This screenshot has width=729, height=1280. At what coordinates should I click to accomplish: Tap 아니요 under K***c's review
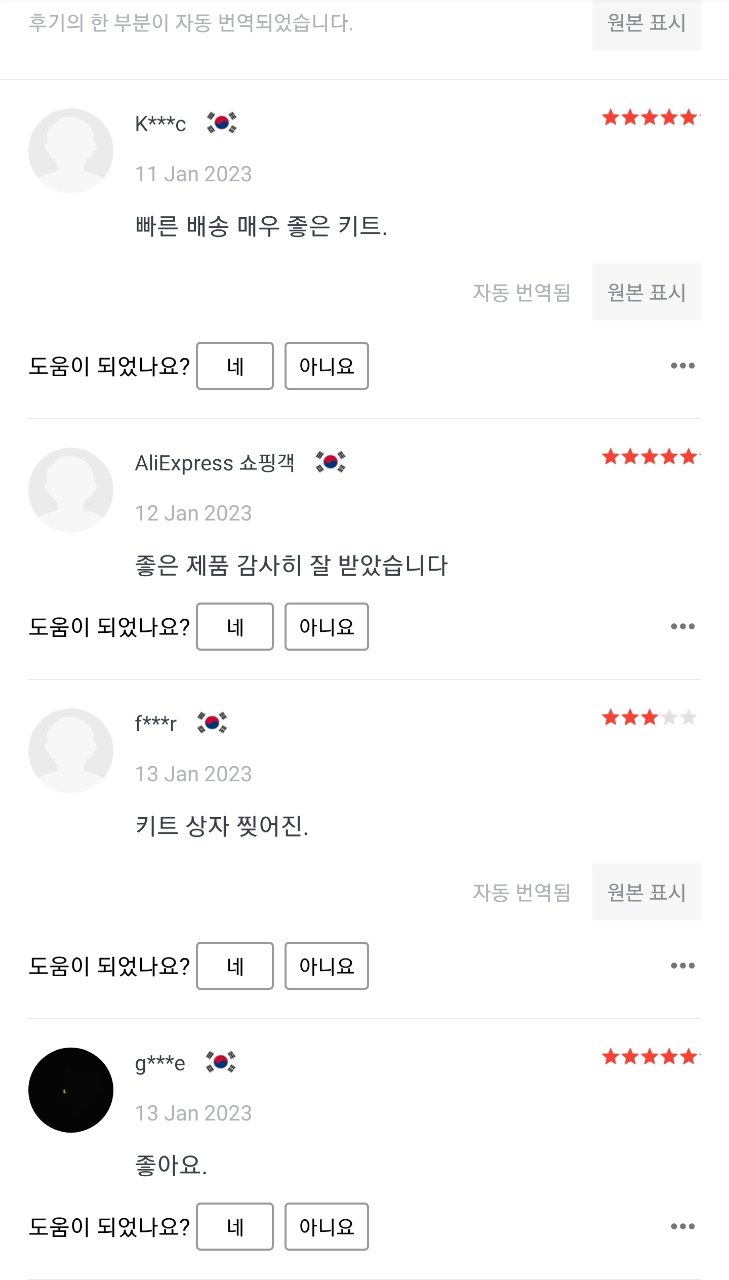click(x=327, y=366)
